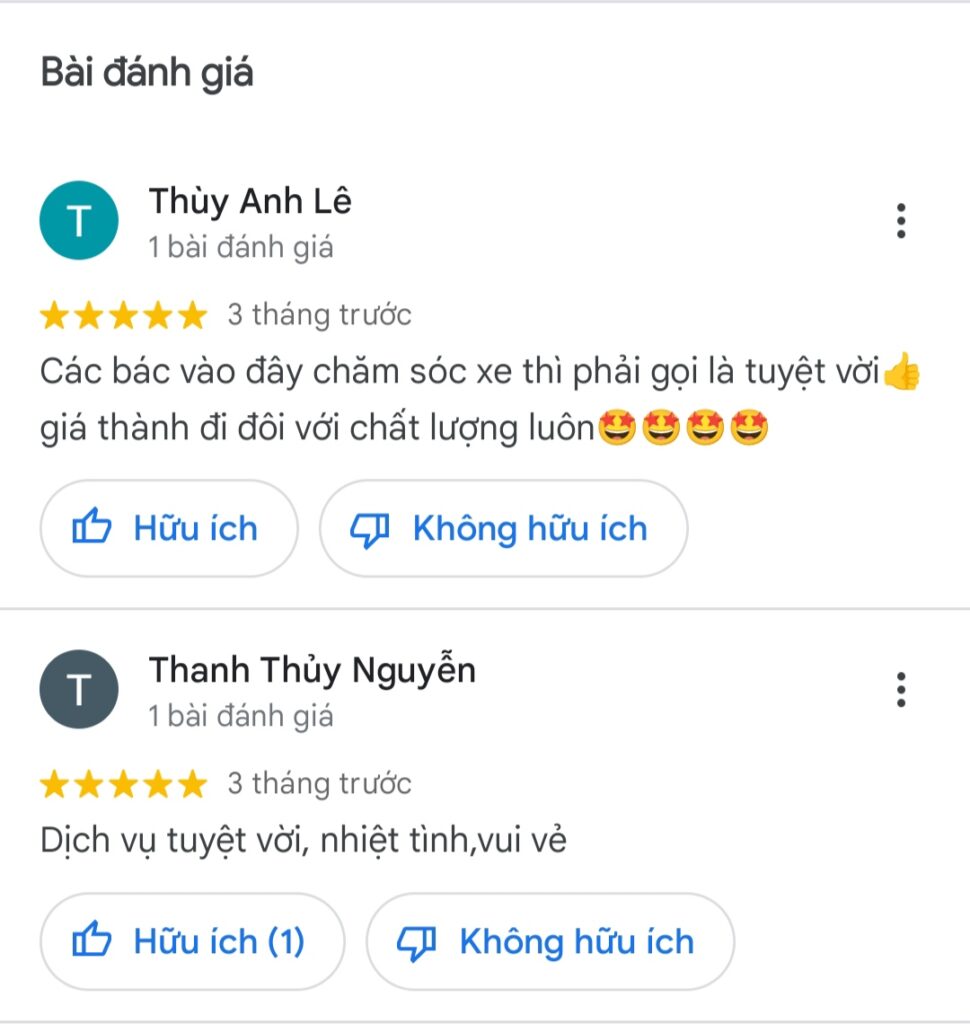This screenshot has width=970, height=1024.
Task: Mark Thùy Anh Lê's review as Hữu ích
Action: click(x=168, y=528)
